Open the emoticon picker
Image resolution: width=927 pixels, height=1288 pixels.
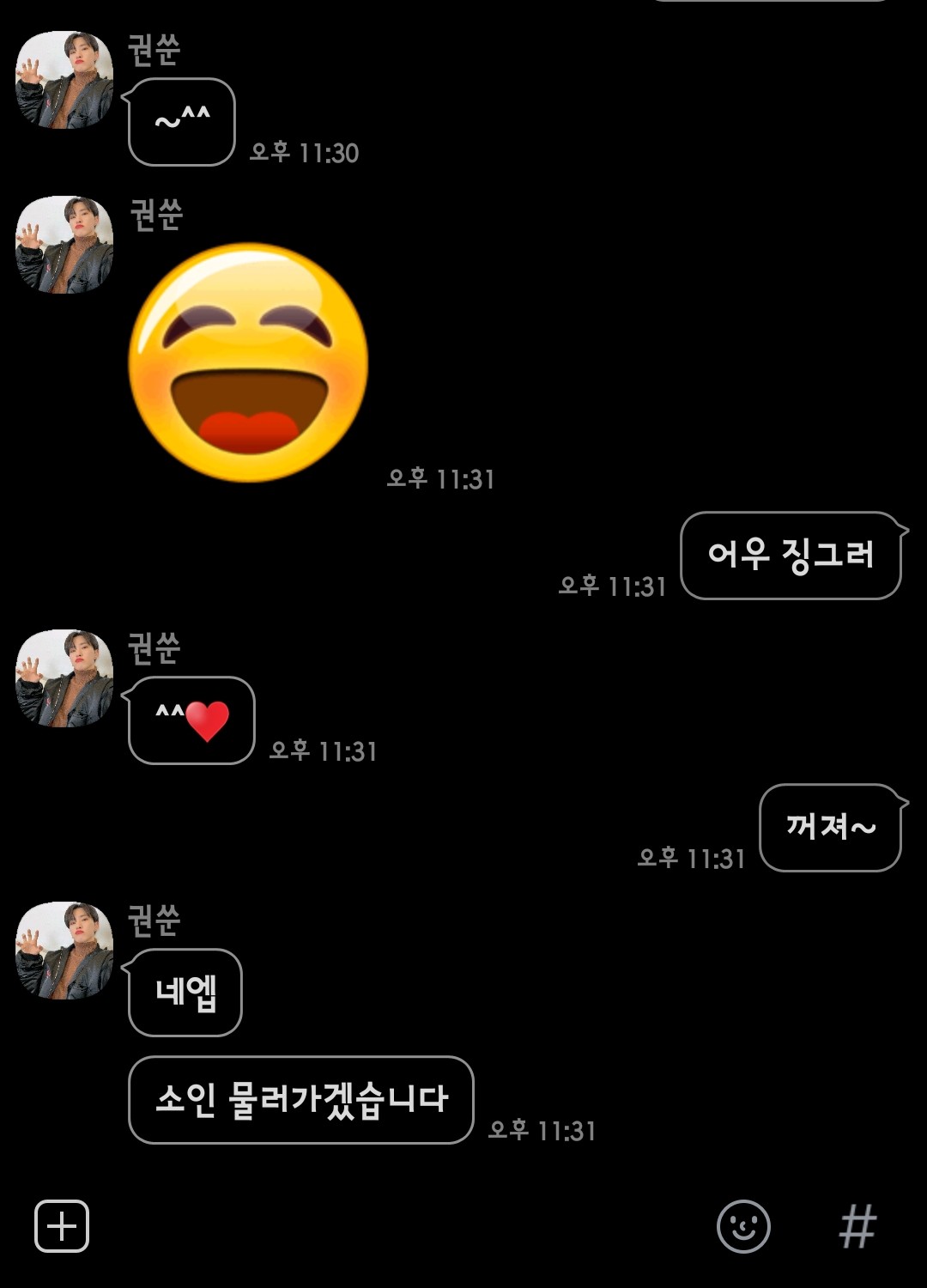[743, 1226]
